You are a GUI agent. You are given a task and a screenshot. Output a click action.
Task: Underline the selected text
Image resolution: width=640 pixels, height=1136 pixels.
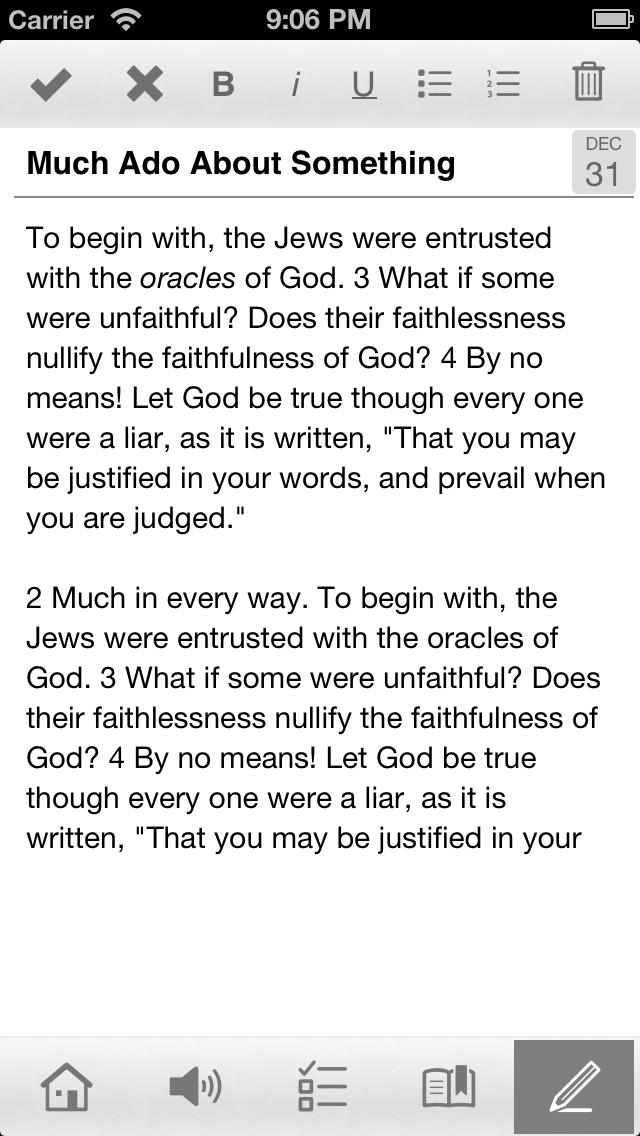363,85
